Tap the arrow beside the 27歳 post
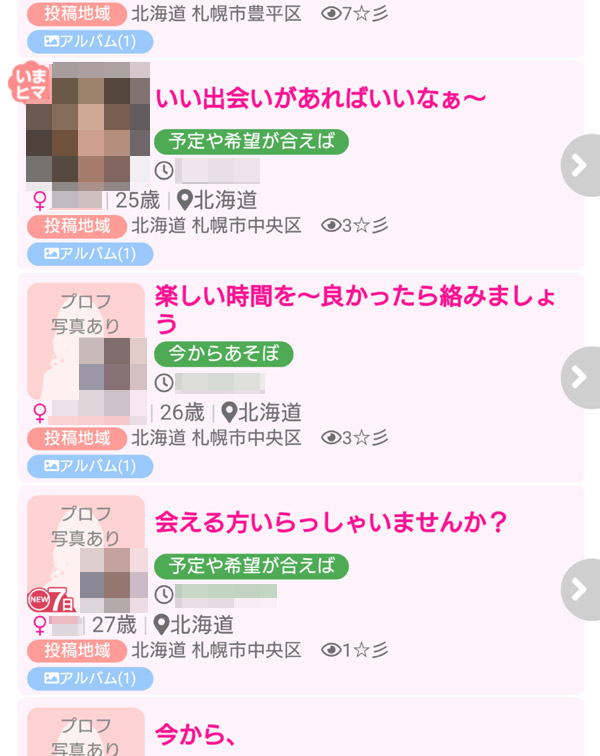Viewport: 600px width, 756px height. (x=579, y=589)
